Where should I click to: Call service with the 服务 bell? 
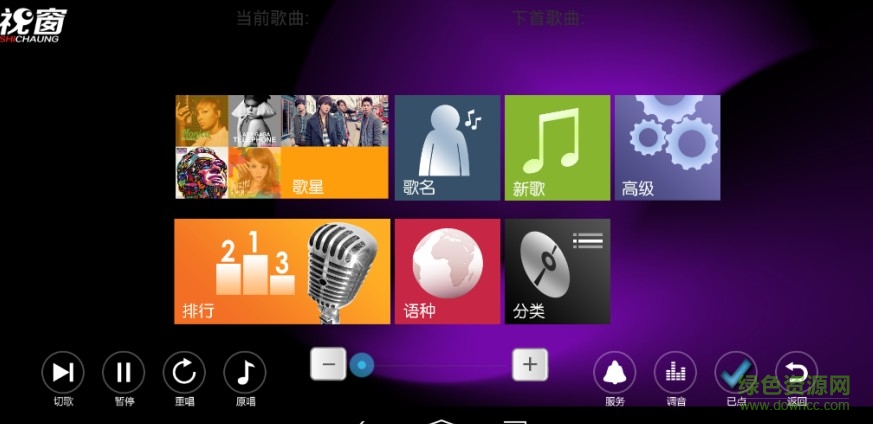[615, 373]
